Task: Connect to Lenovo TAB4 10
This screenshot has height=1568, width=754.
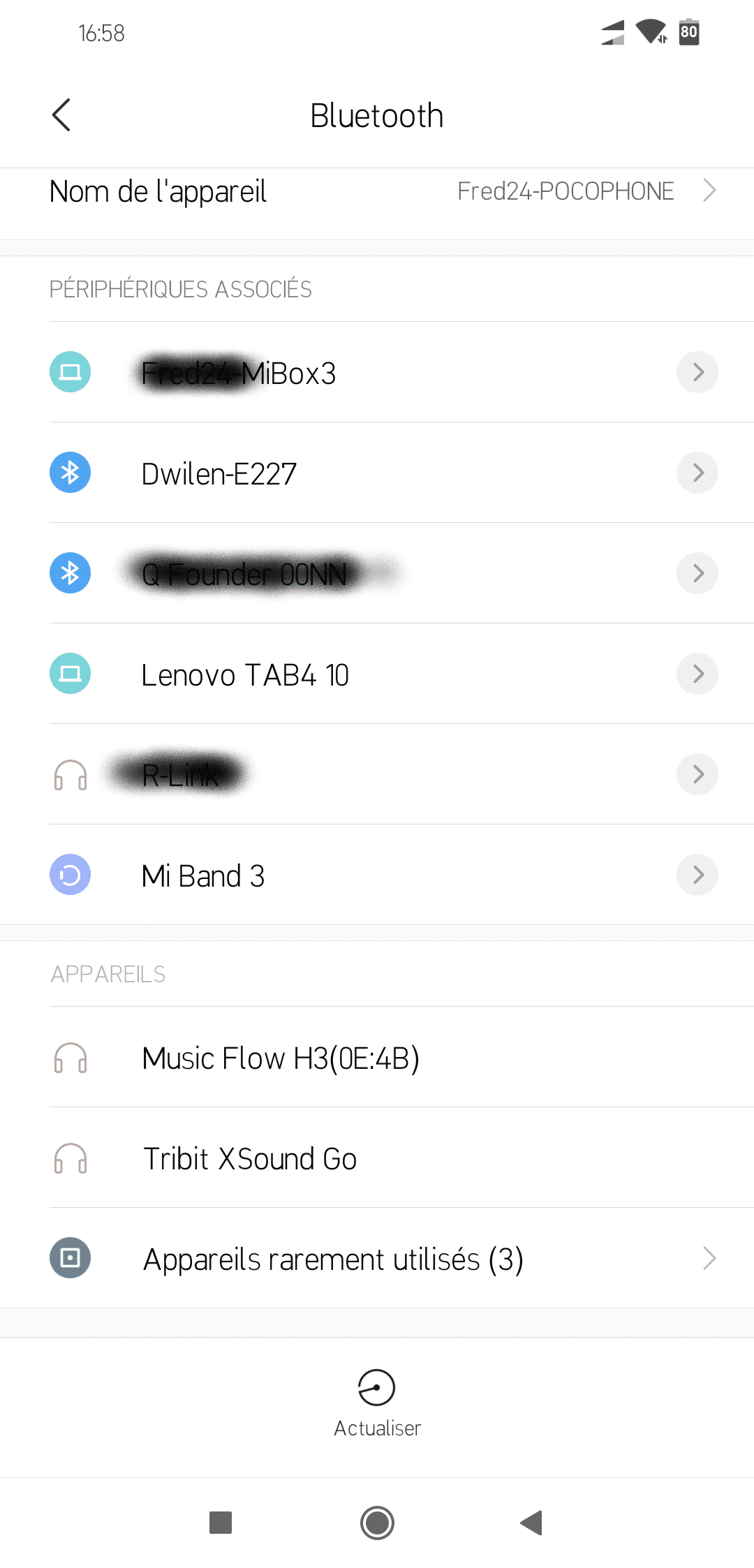Action: point(377,674)
